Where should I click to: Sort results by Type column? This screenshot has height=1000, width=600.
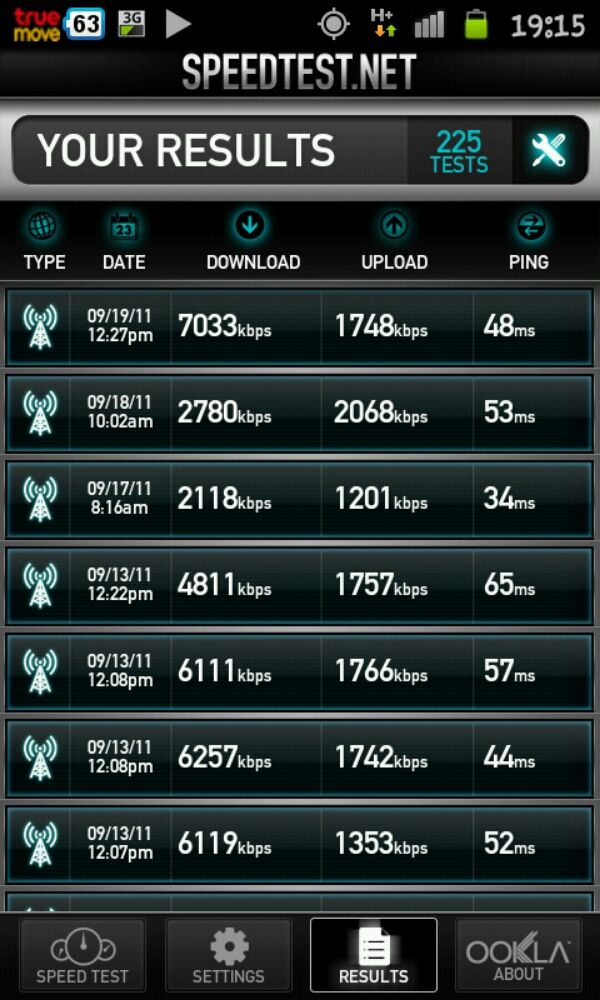point(44,242)
